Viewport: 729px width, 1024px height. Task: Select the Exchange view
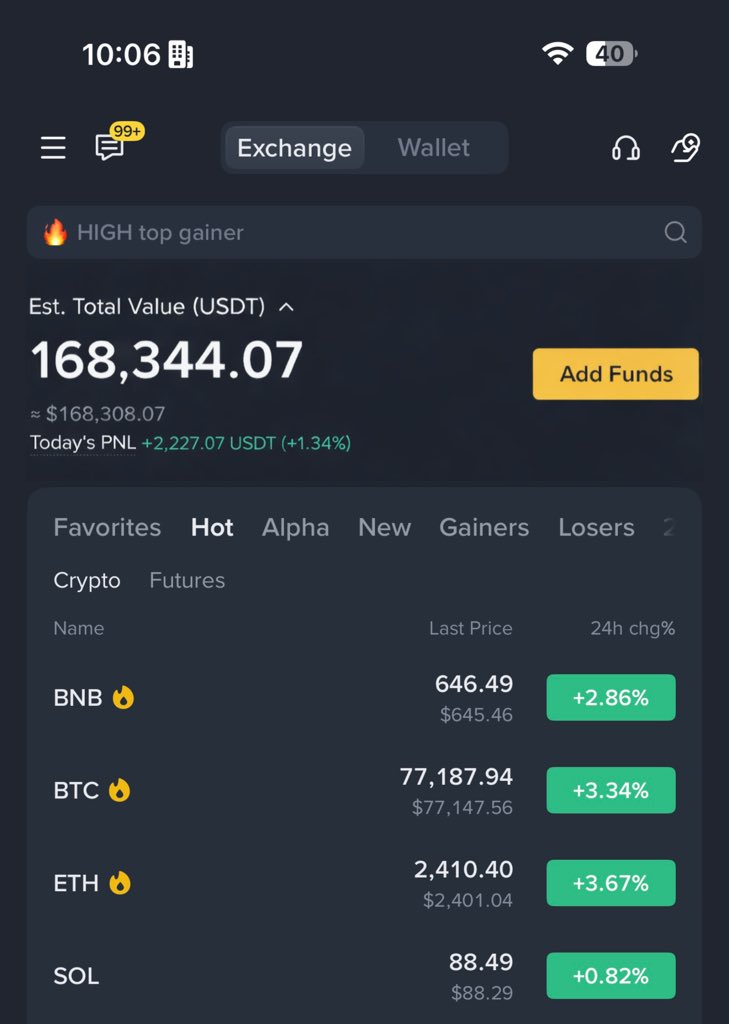pyautogui.click(x=294, y=148)
